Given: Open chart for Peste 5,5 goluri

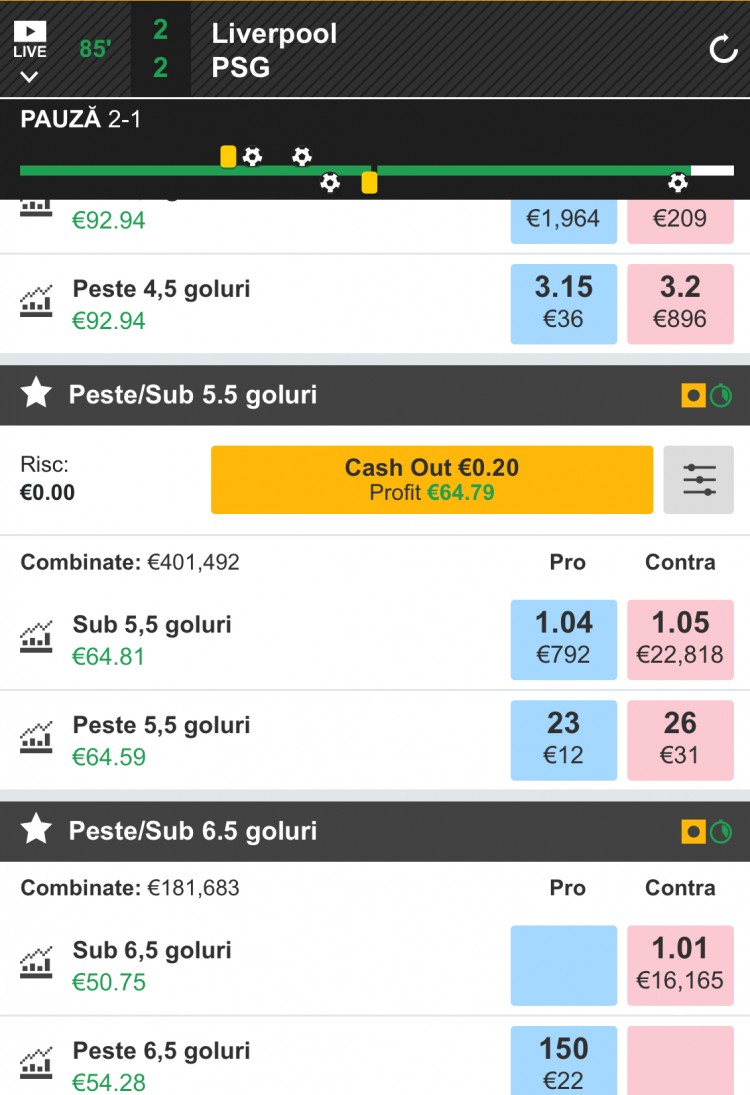Looking at the screenshot, I should click(x=37, y=739).
